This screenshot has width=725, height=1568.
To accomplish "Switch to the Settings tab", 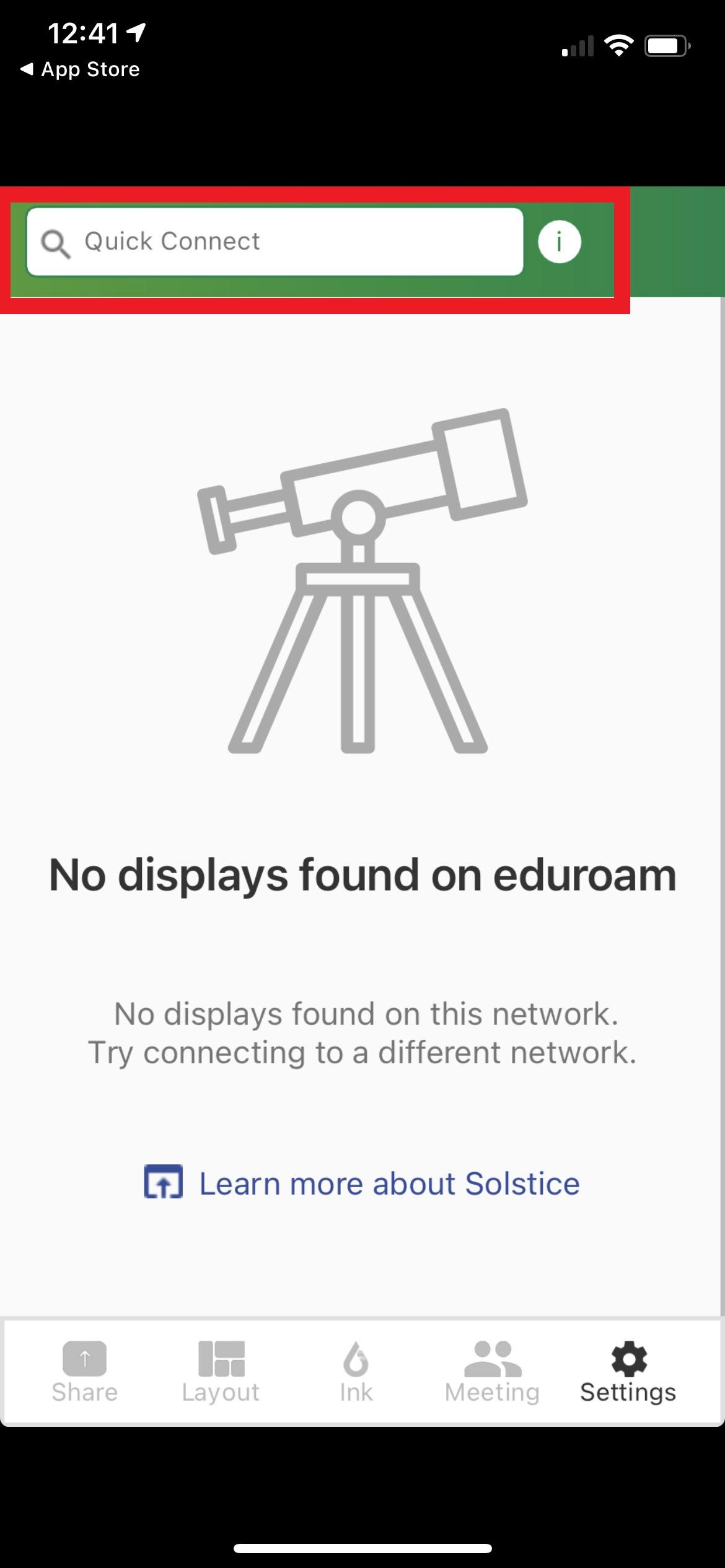I will pyautogui.click(x=628, y=1372).
